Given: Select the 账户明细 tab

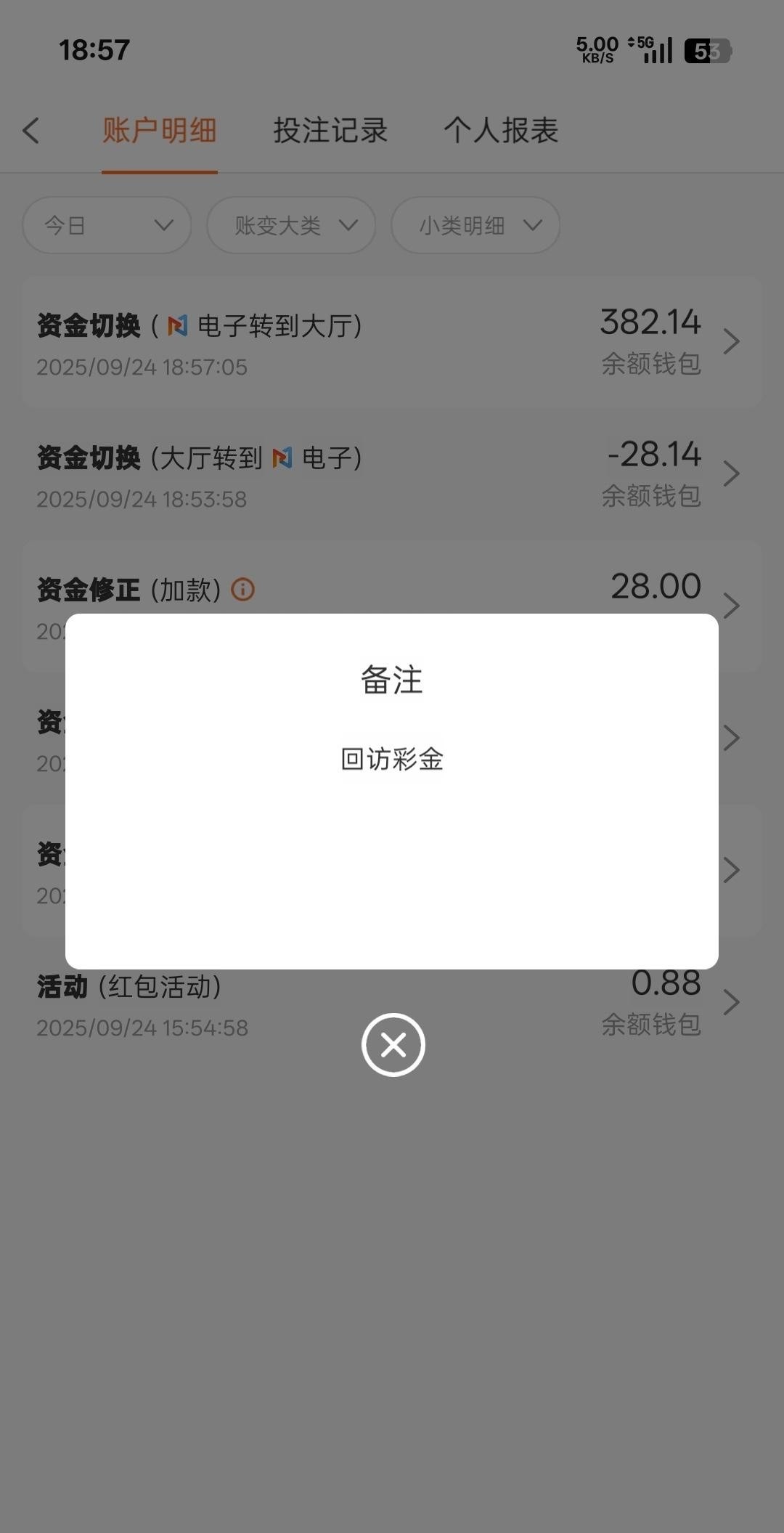Looking at the screenshot, I should click(160, 131).
